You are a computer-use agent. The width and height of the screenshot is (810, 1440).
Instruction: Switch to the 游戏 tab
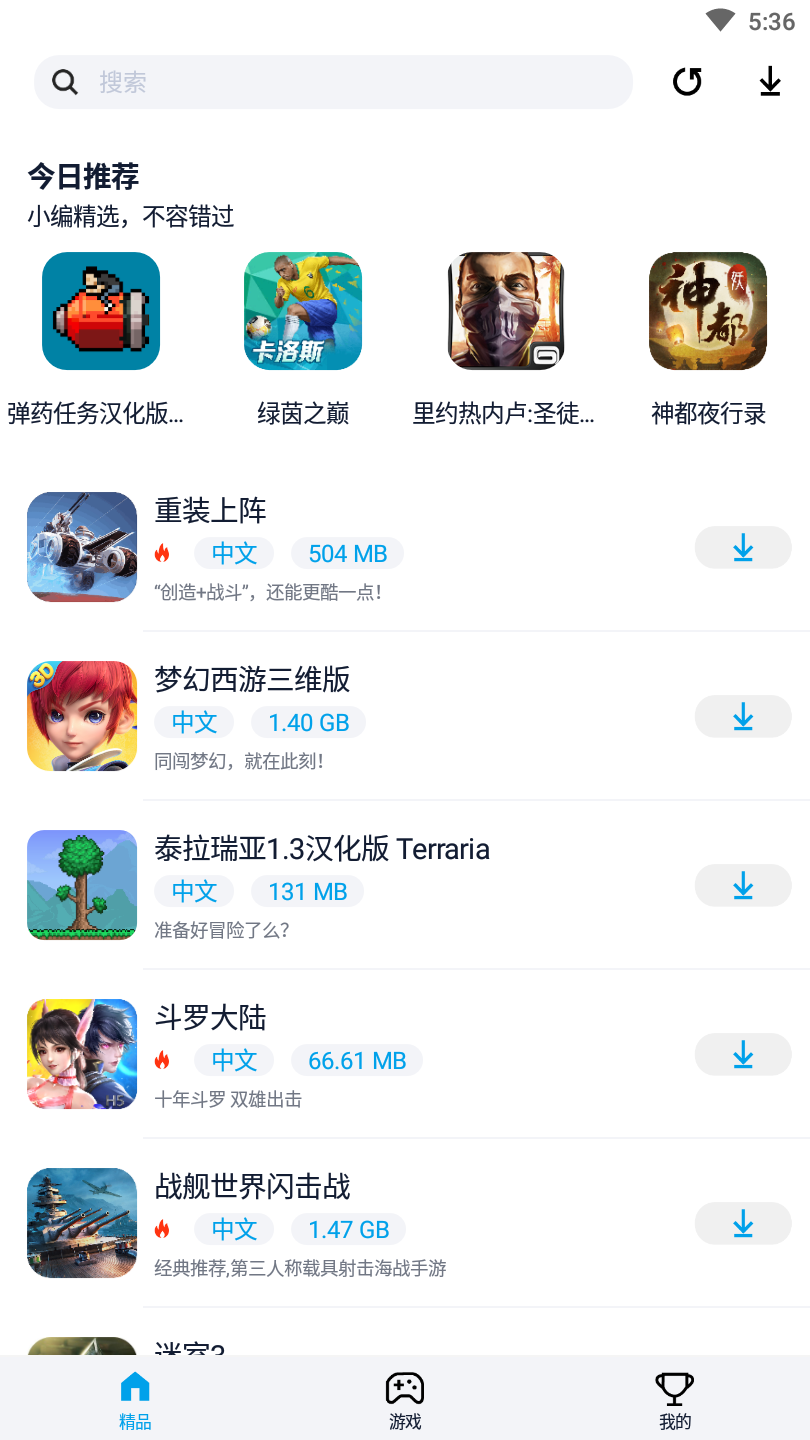coord(404,1397)
